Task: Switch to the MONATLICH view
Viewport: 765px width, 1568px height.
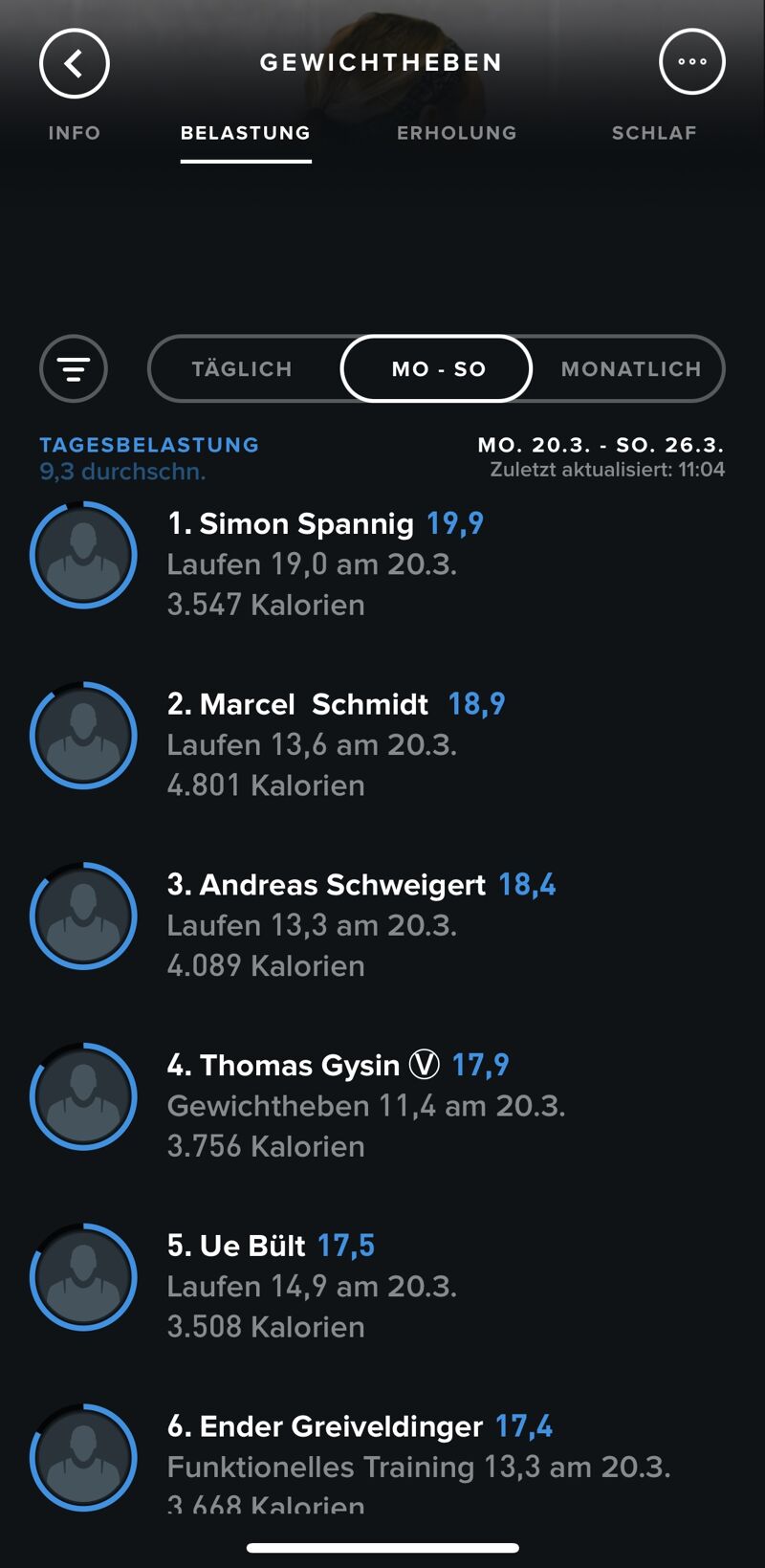Action: [631, 368]
